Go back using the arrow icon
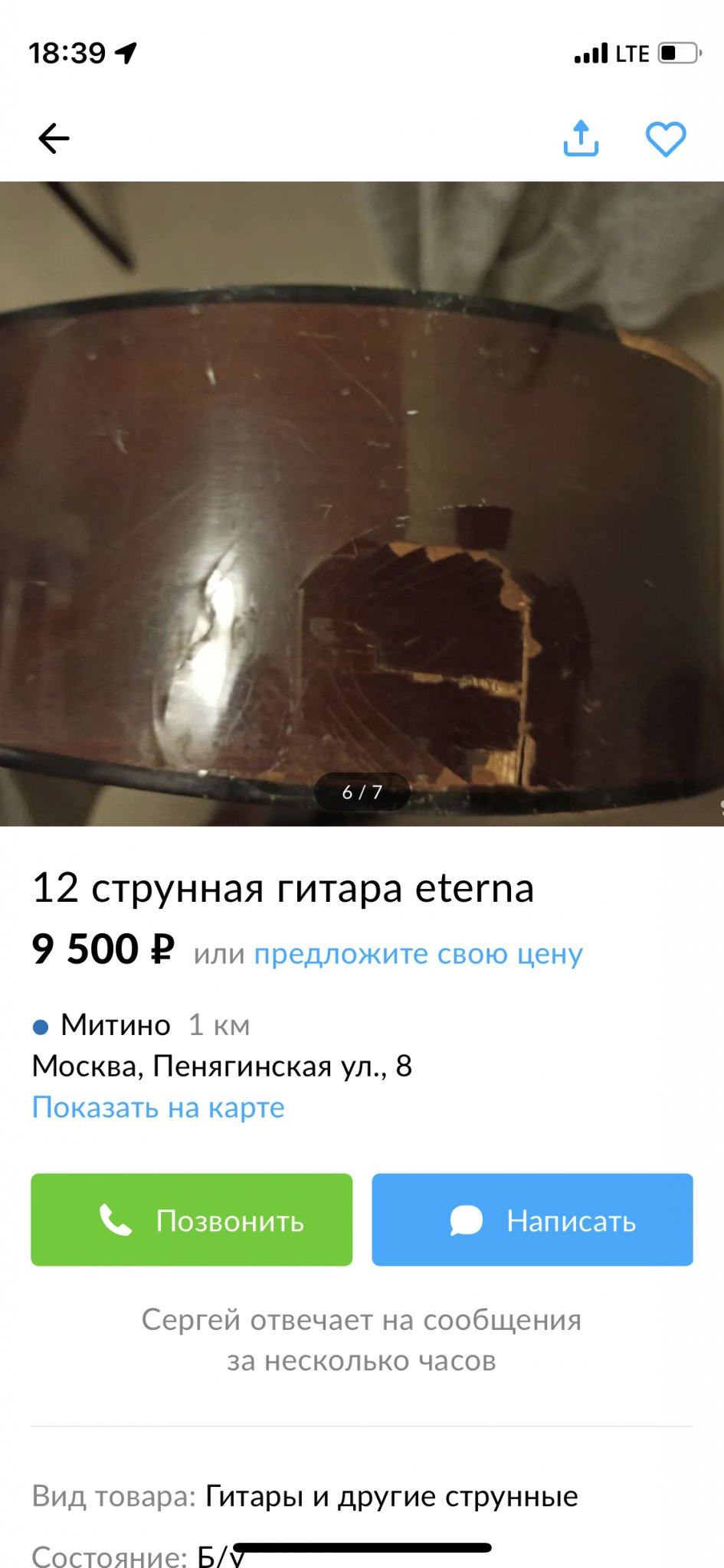The width and height of the screenshot is (724, 1568). [x=54, y=139]
